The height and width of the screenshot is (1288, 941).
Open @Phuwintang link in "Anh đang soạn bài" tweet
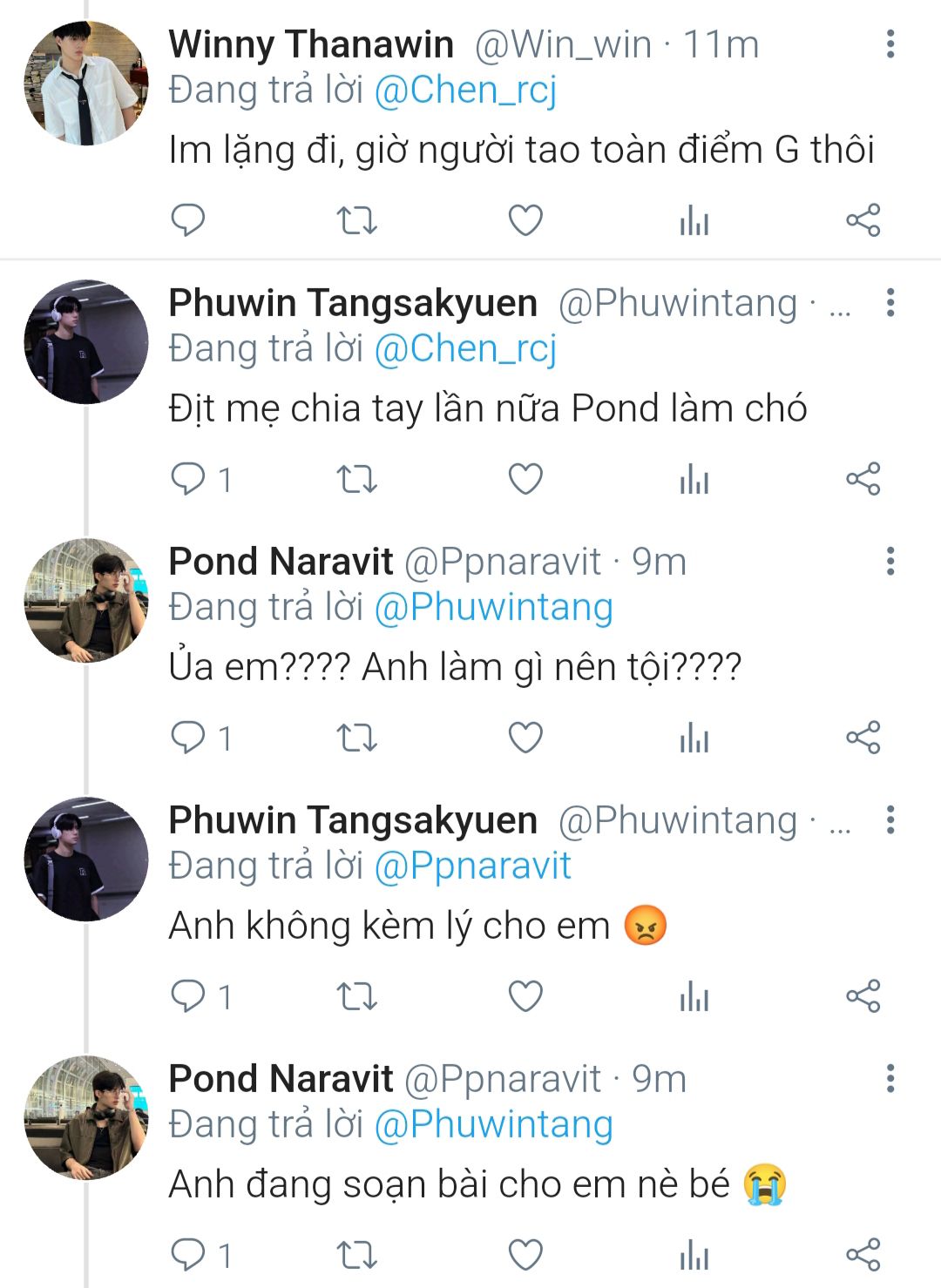(493, 1125)
